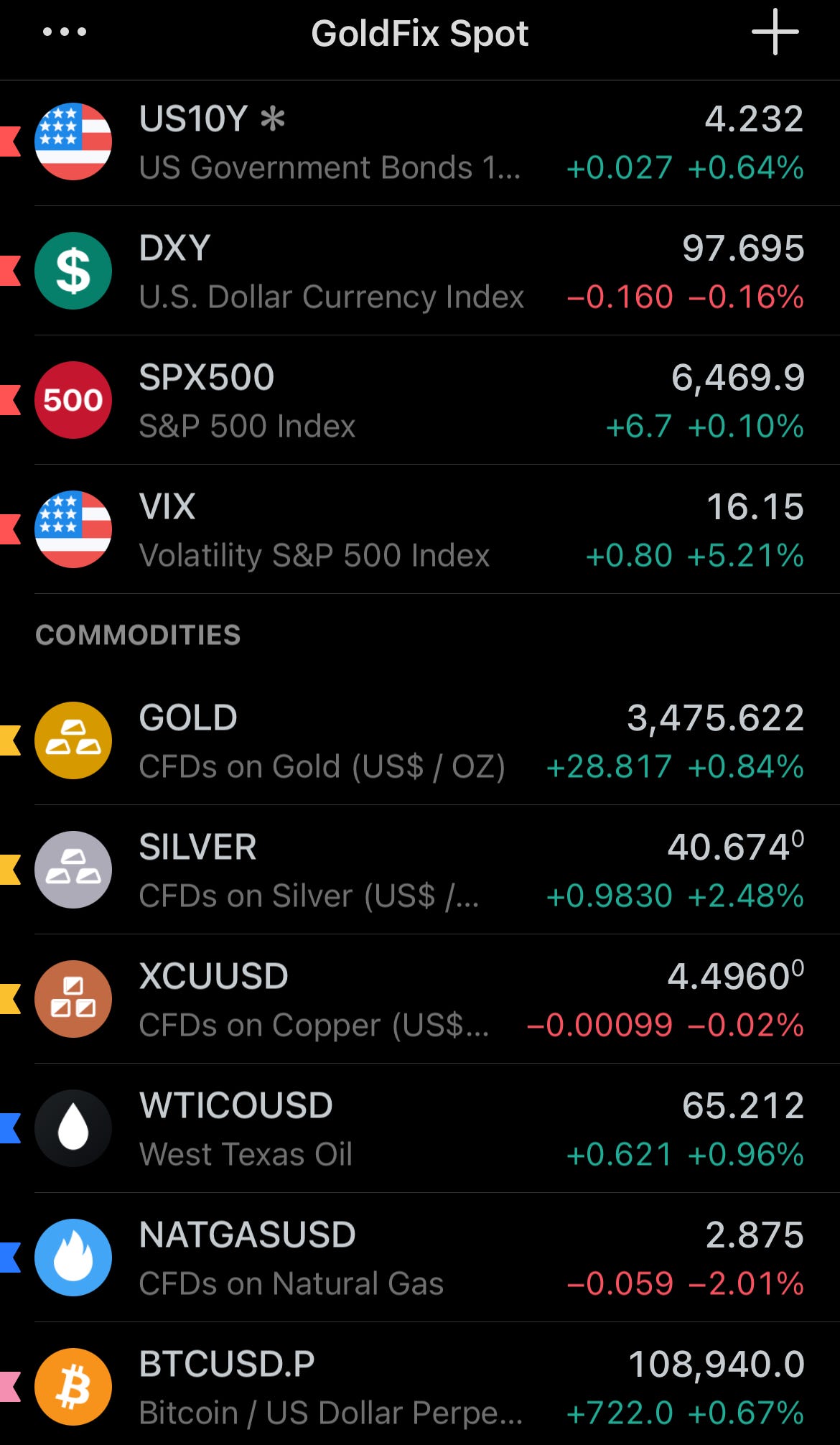Open NATGASUSD natural gas row
The height and width of the screenshot is (1445, 840).
pos(420,1258)
